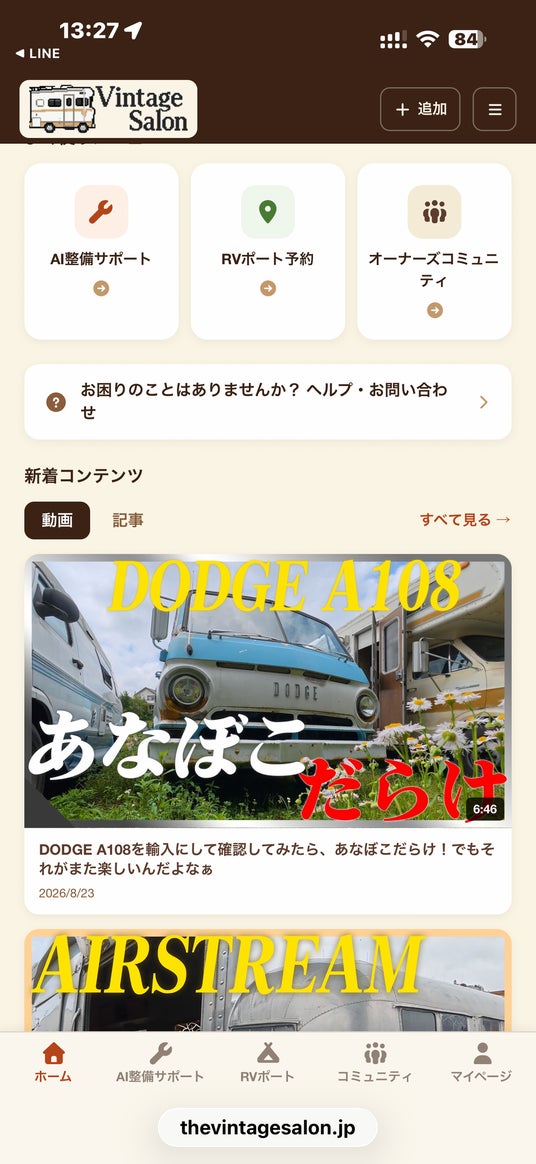Viewport: 536px width, 1164px height.
Task: Open ヘルプ・お問い合わせ row
Action: click(x=268, y=402)
